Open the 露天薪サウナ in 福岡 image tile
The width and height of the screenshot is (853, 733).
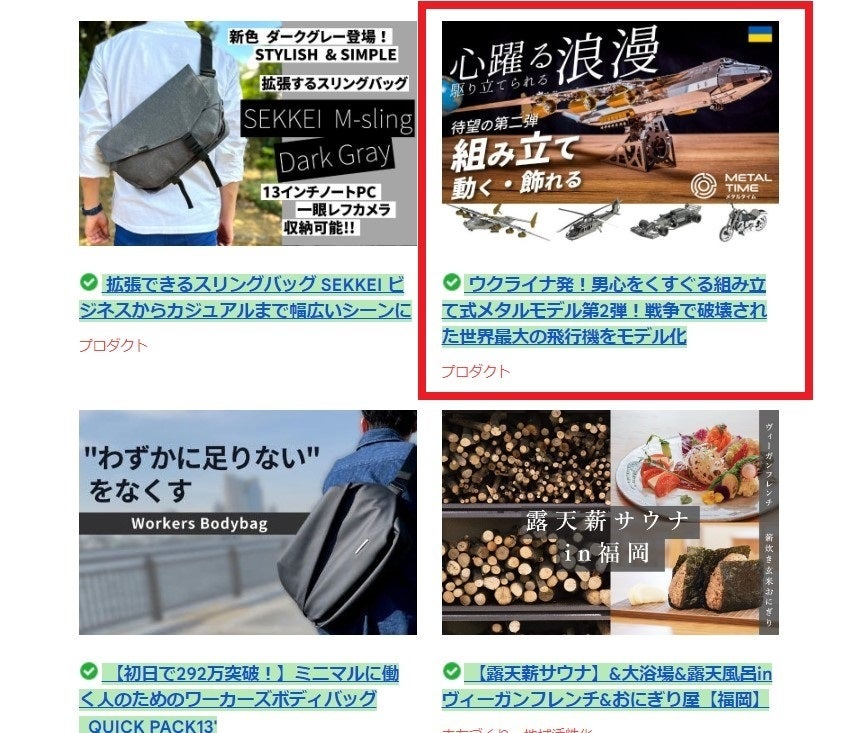point(610,522)
